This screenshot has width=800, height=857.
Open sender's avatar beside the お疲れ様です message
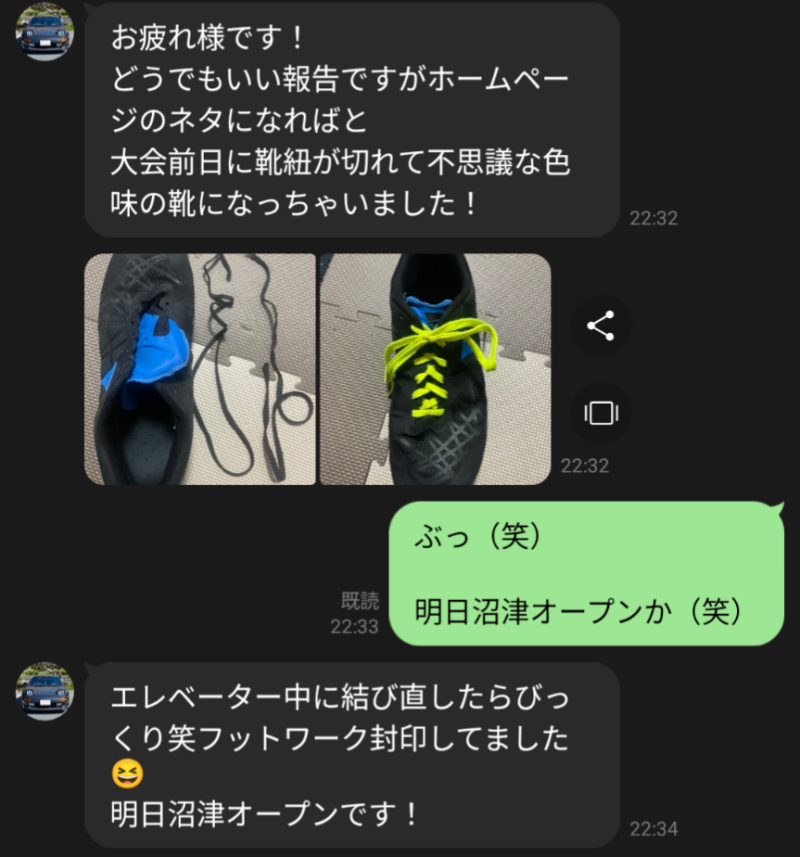[45, 31]
